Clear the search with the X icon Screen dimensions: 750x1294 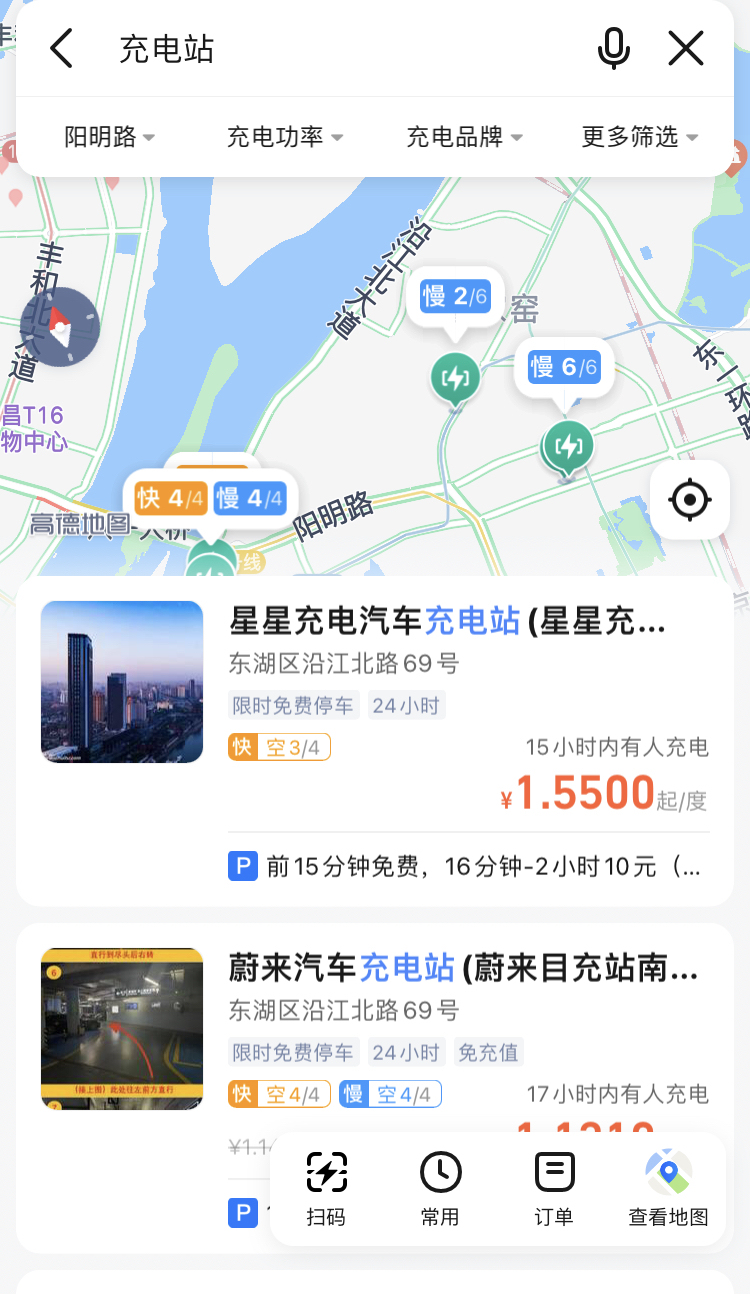click(686, 48)
